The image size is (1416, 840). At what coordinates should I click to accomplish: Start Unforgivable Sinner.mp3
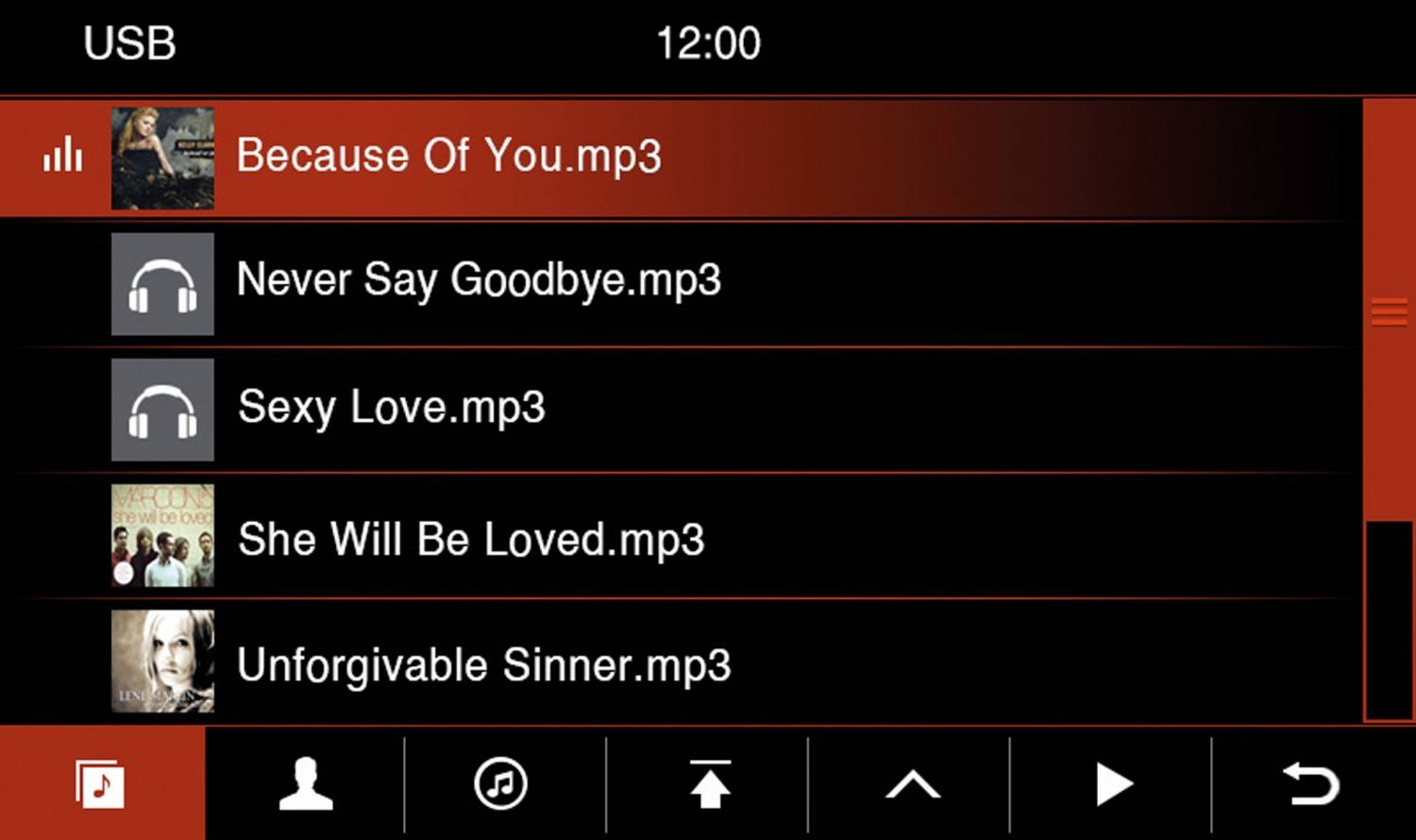(x=483, y=665)
